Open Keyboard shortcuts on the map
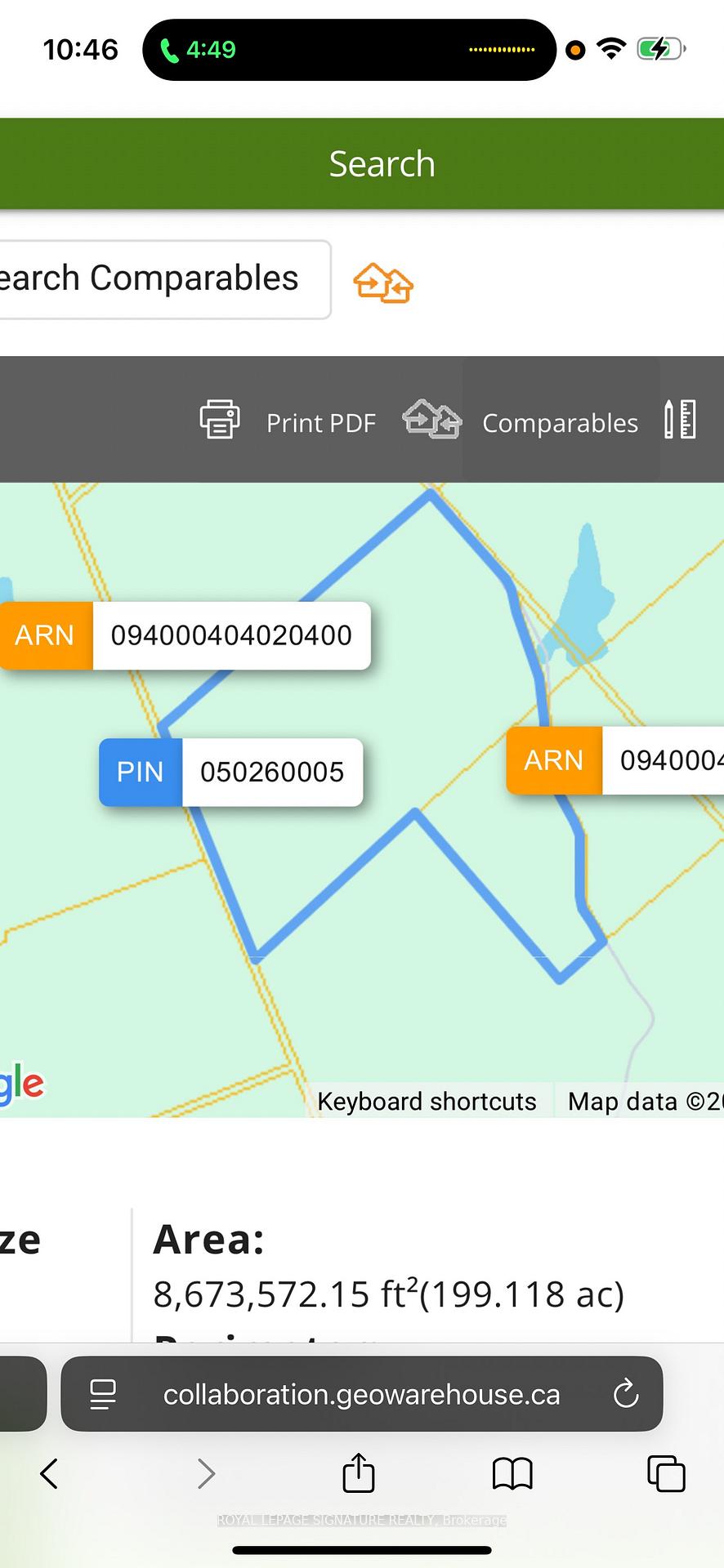The image size is (724, 1568). click(427, 1101)
